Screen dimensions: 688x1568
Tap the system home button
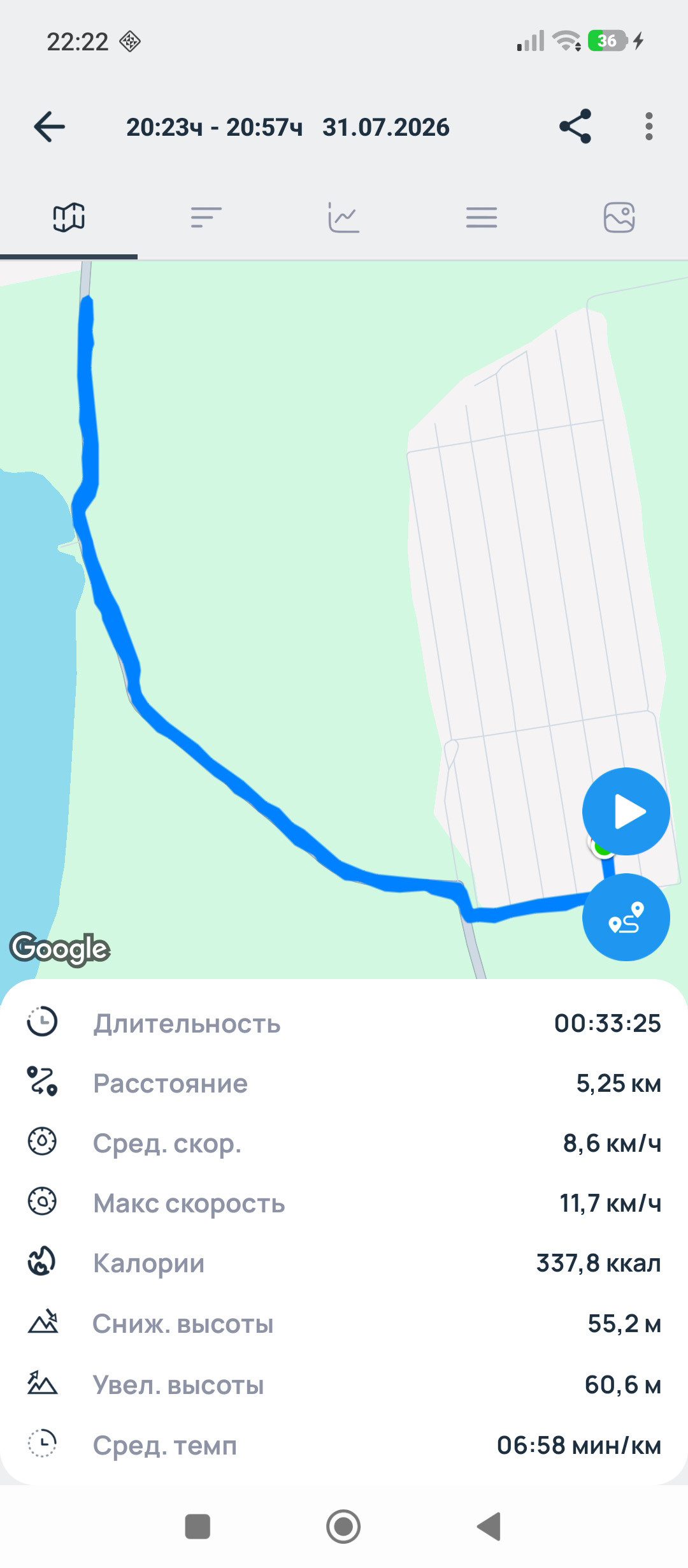click(x=343, y=1527)
